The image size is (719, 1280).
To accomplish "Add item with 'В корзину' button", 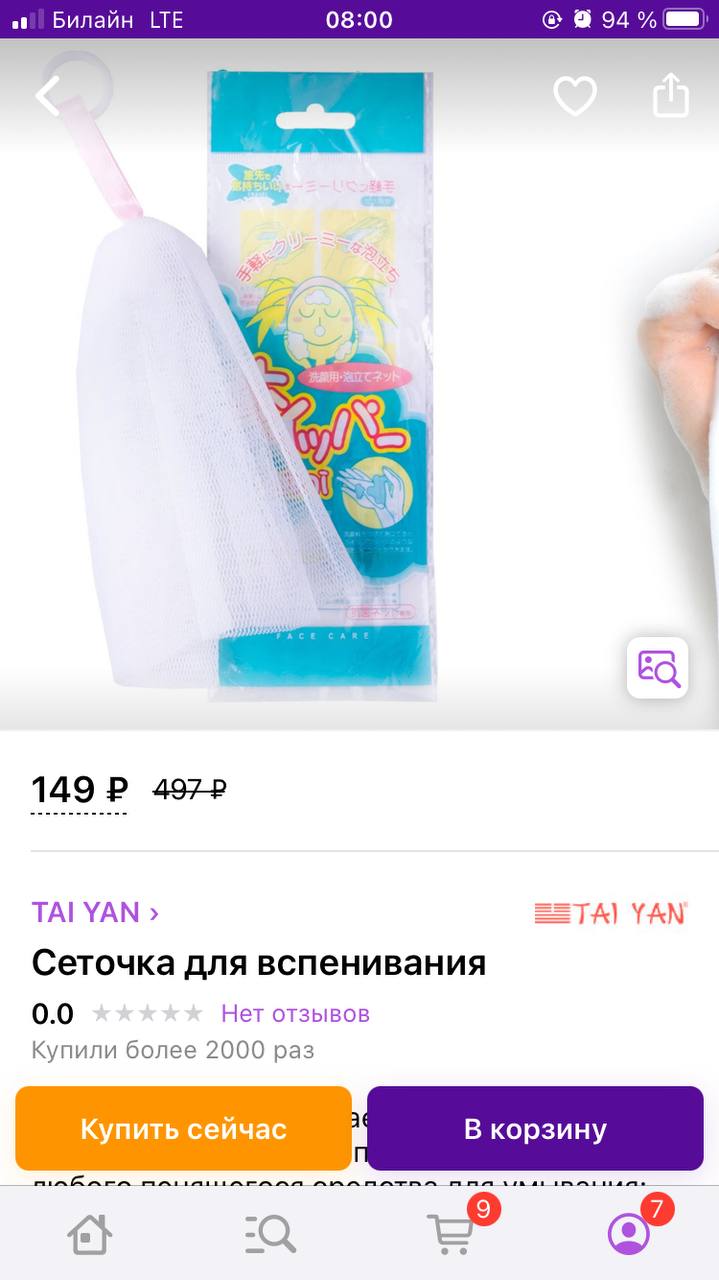I will point(535,1129).
